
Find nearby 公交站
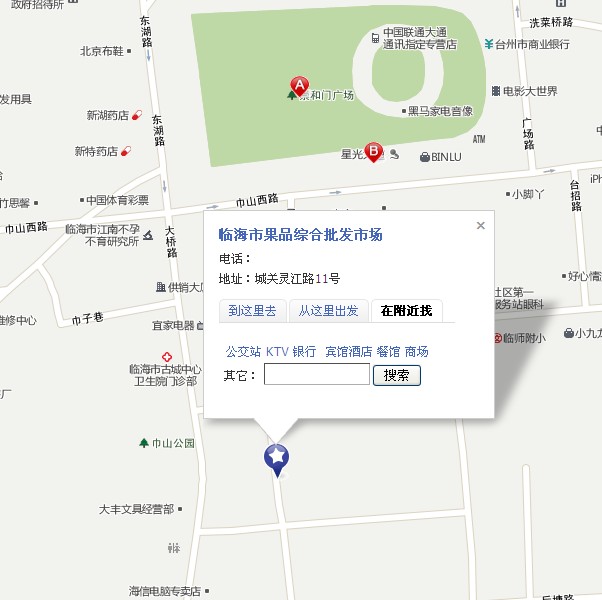tap(243, 352)
